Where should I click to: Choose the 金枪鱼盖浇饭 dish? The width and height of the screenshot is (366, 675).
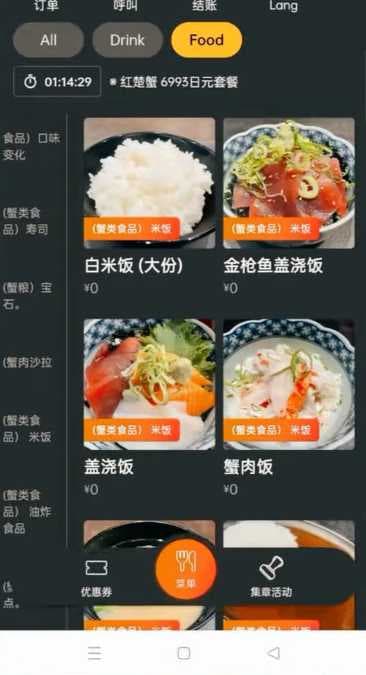tap(289, 206)
